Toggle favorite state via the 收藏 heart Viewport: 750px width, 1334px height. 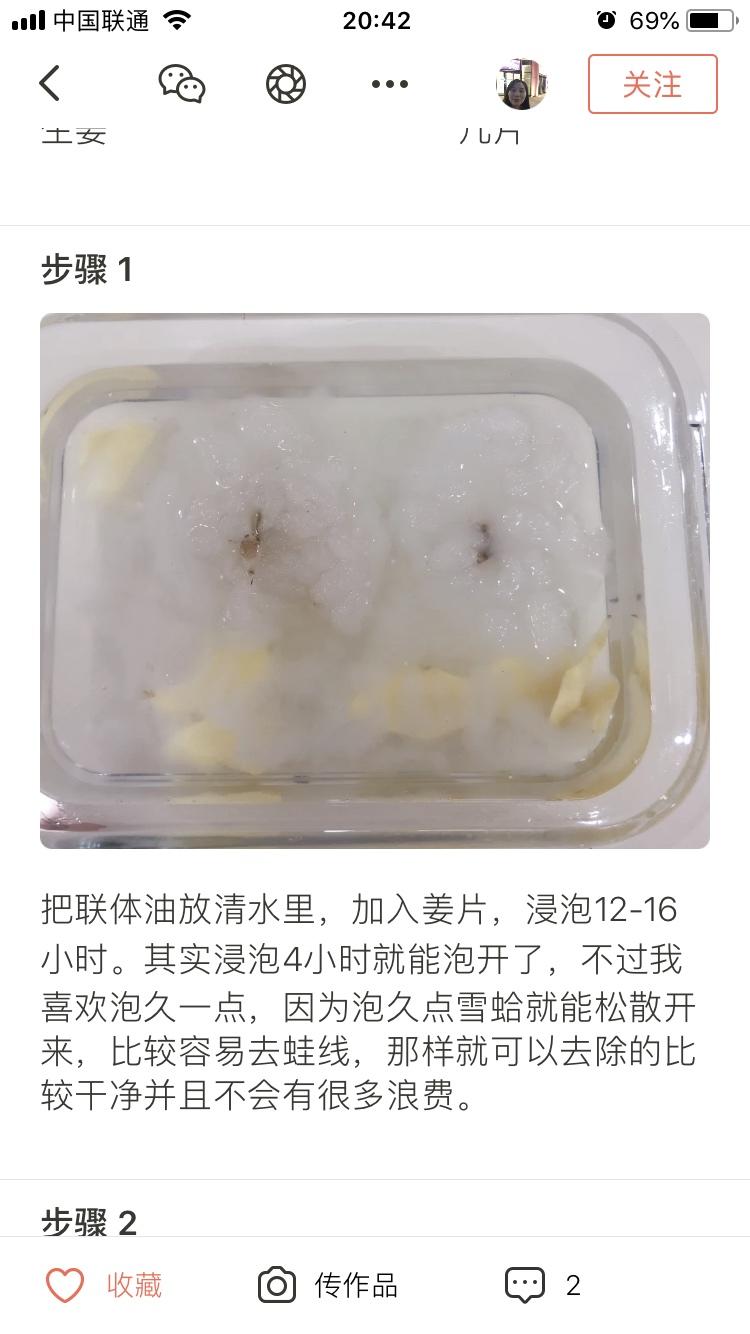click(x=64, y=1287)
